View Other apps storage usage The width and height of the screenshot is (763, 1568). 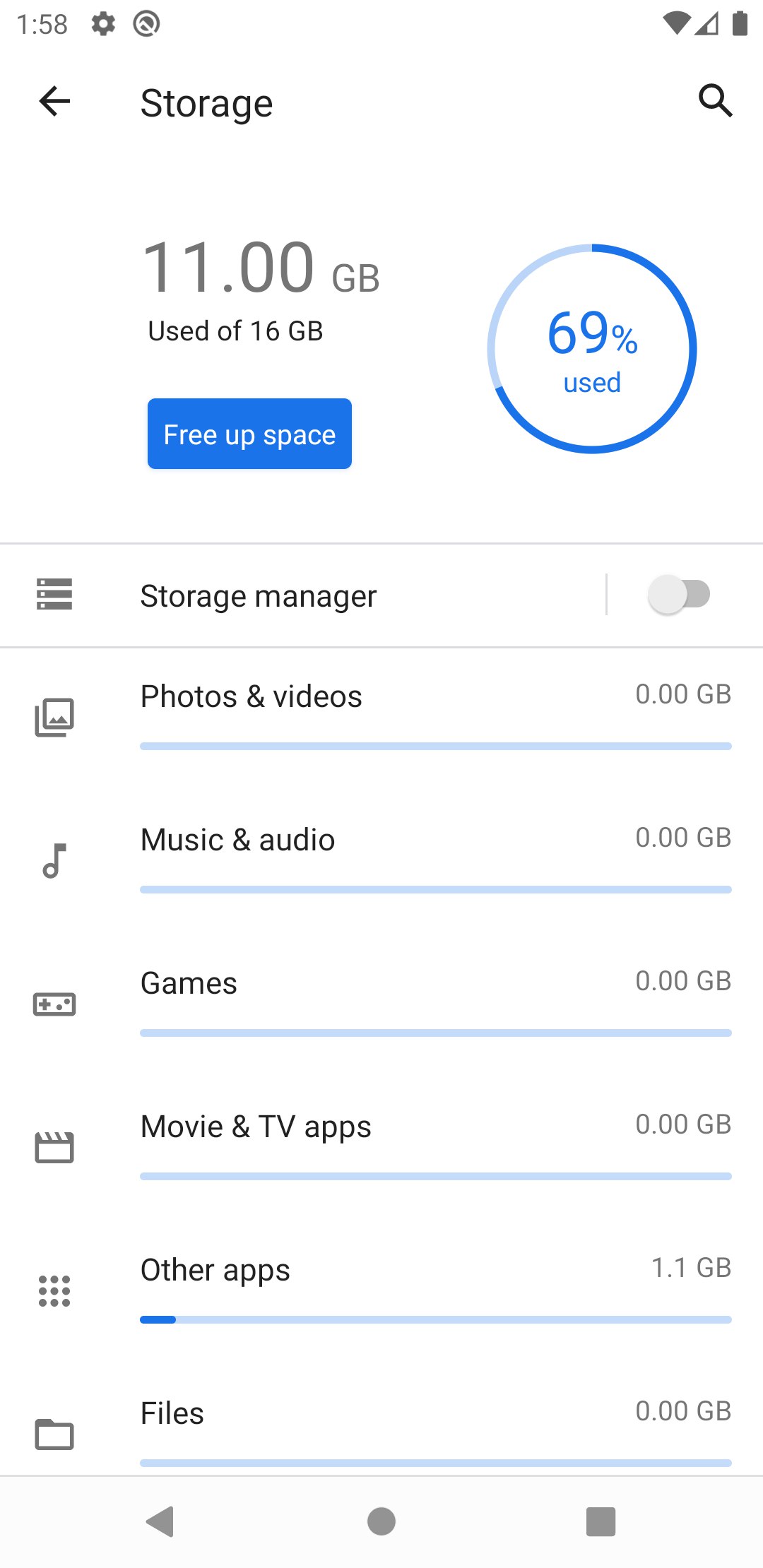coord(381,1292)
